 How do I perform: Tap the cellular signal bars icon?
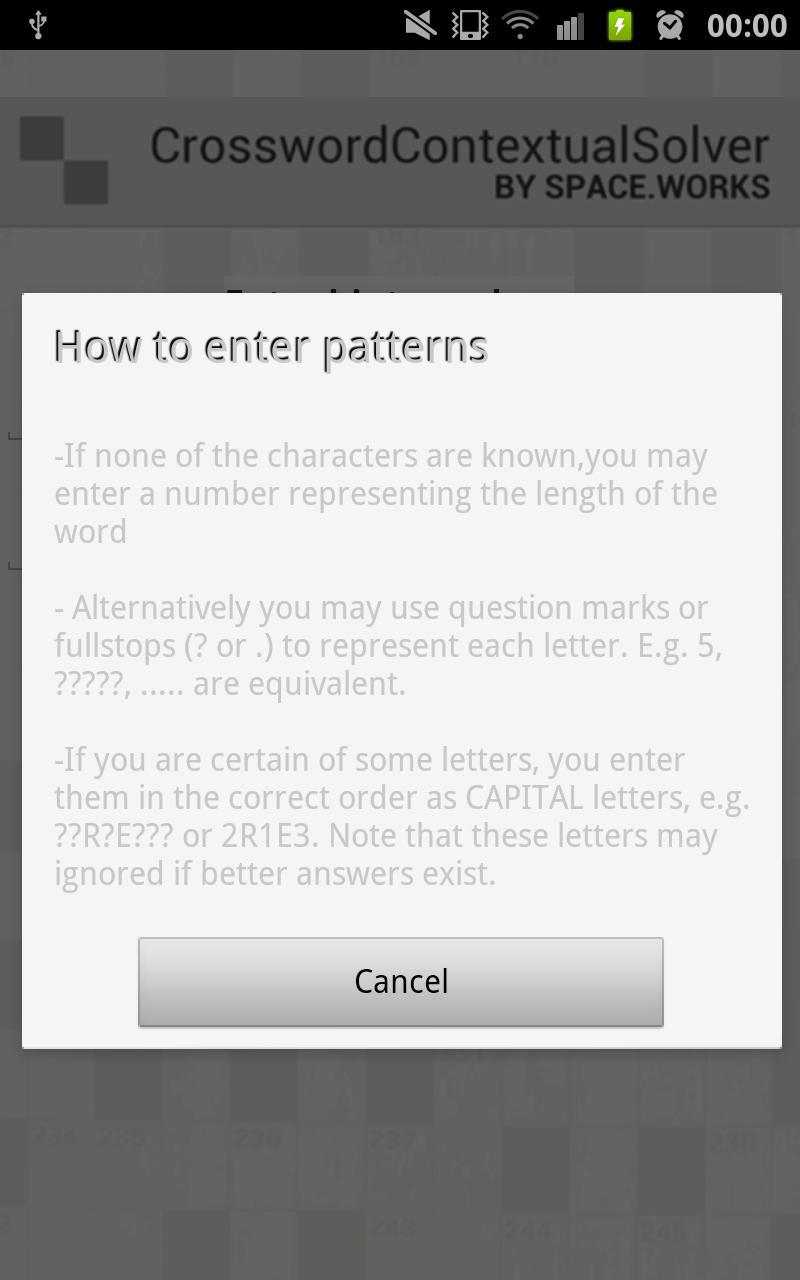[570, 25]
